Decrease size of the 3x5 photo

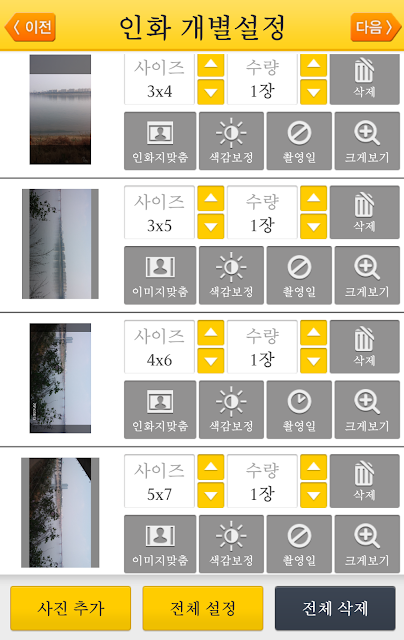211,226
